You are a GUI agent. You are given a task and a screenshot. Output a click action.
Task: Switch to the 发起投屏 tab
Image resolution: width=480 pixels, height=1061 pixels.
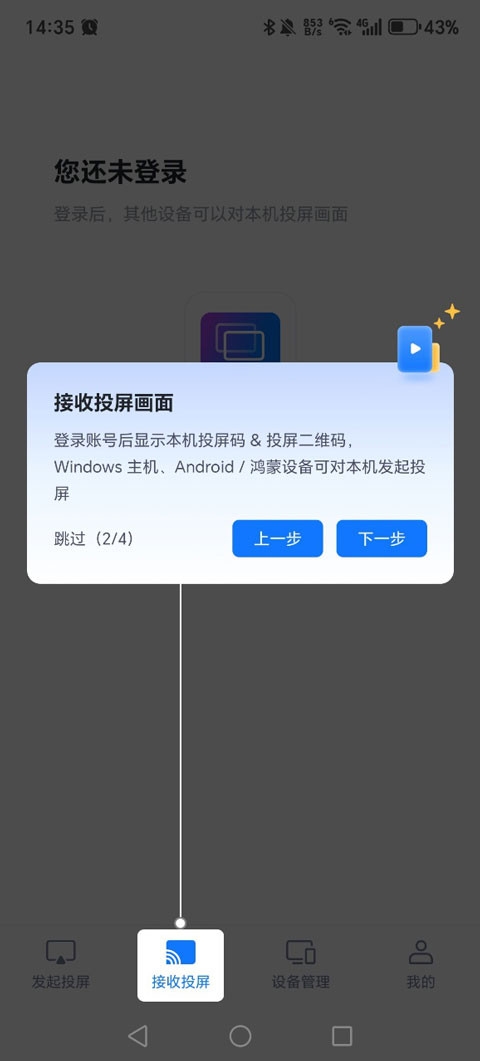coord(61,966)
